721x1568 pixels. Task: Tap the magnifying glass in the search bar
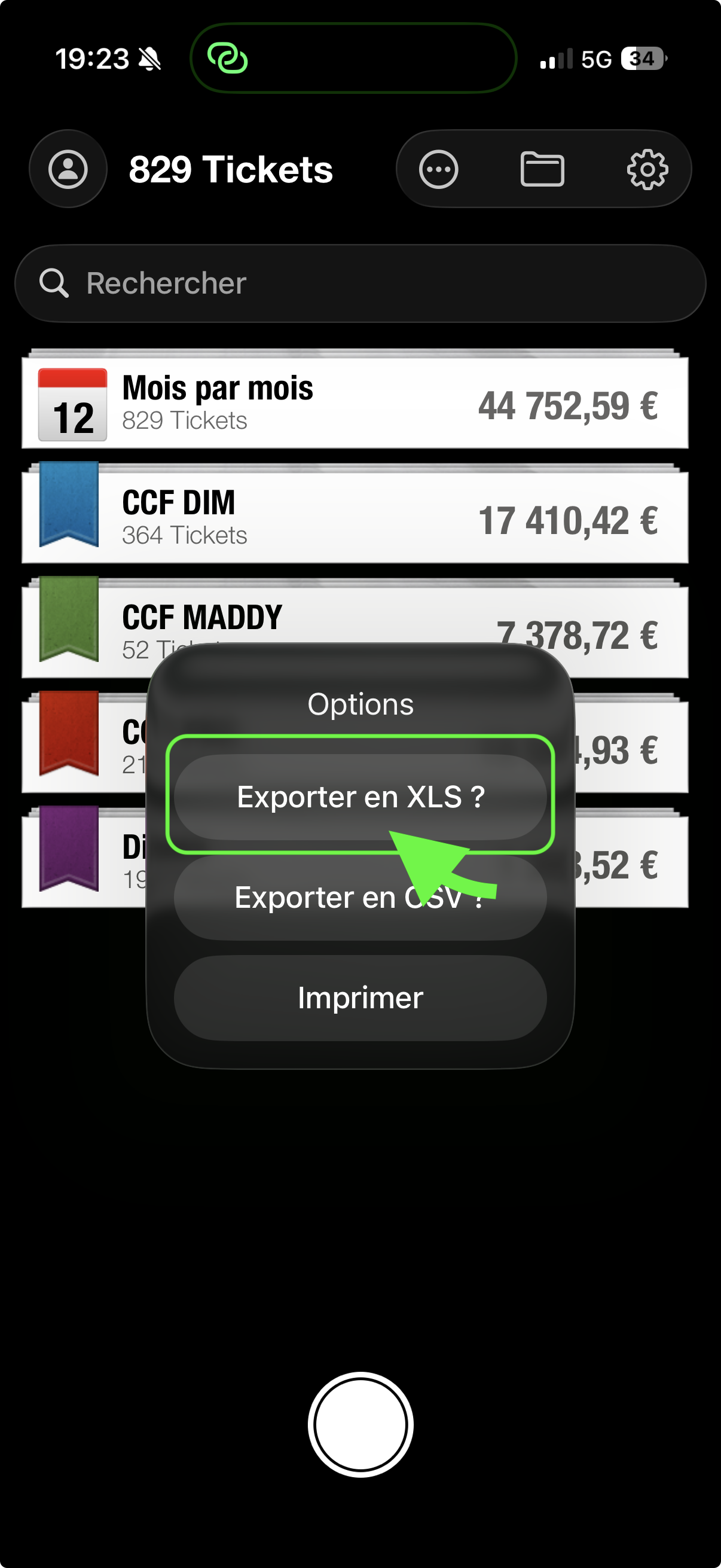tap(55, 282)
